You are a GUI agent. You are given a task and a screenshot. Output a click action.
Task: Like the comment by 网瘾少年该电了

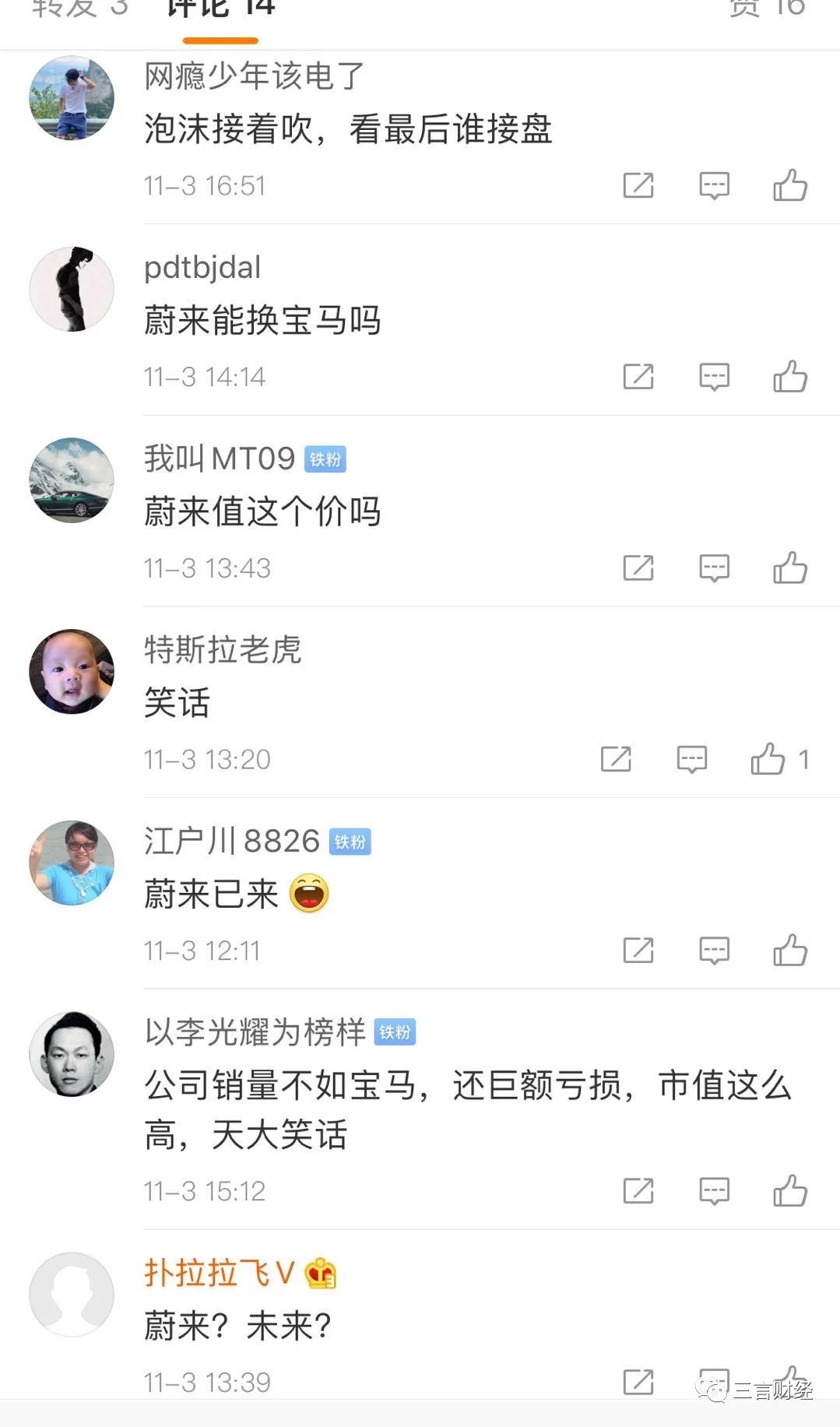point(790,185)
